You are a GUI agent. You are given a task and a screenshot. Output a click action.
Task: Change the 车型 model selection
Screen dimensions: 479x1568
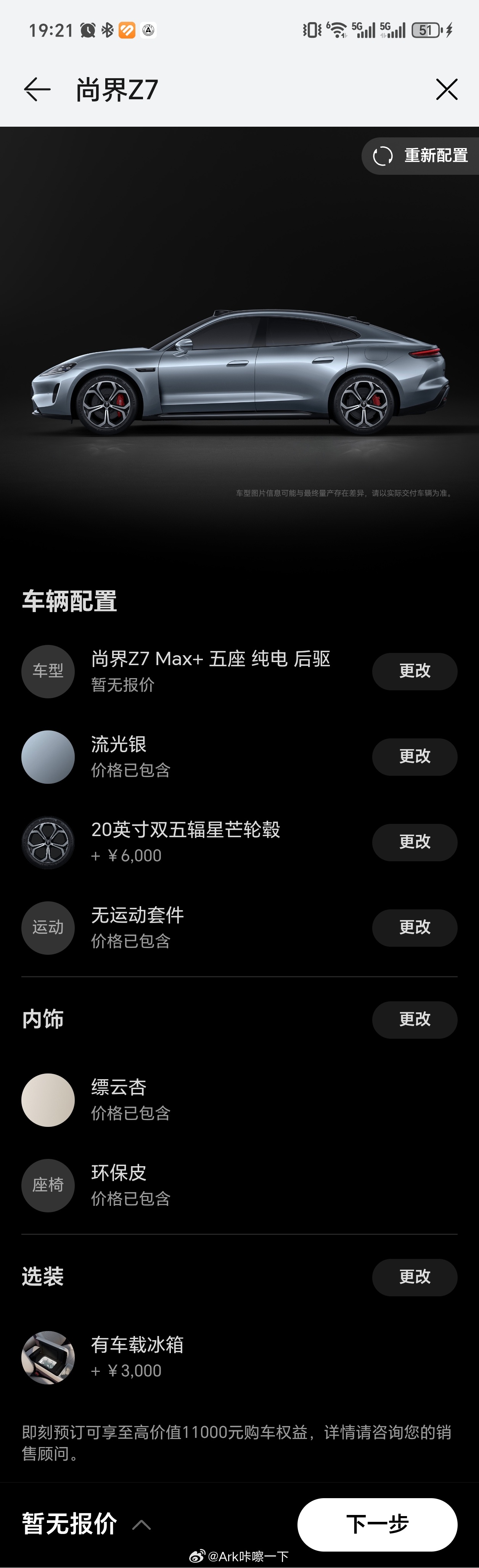415,671
